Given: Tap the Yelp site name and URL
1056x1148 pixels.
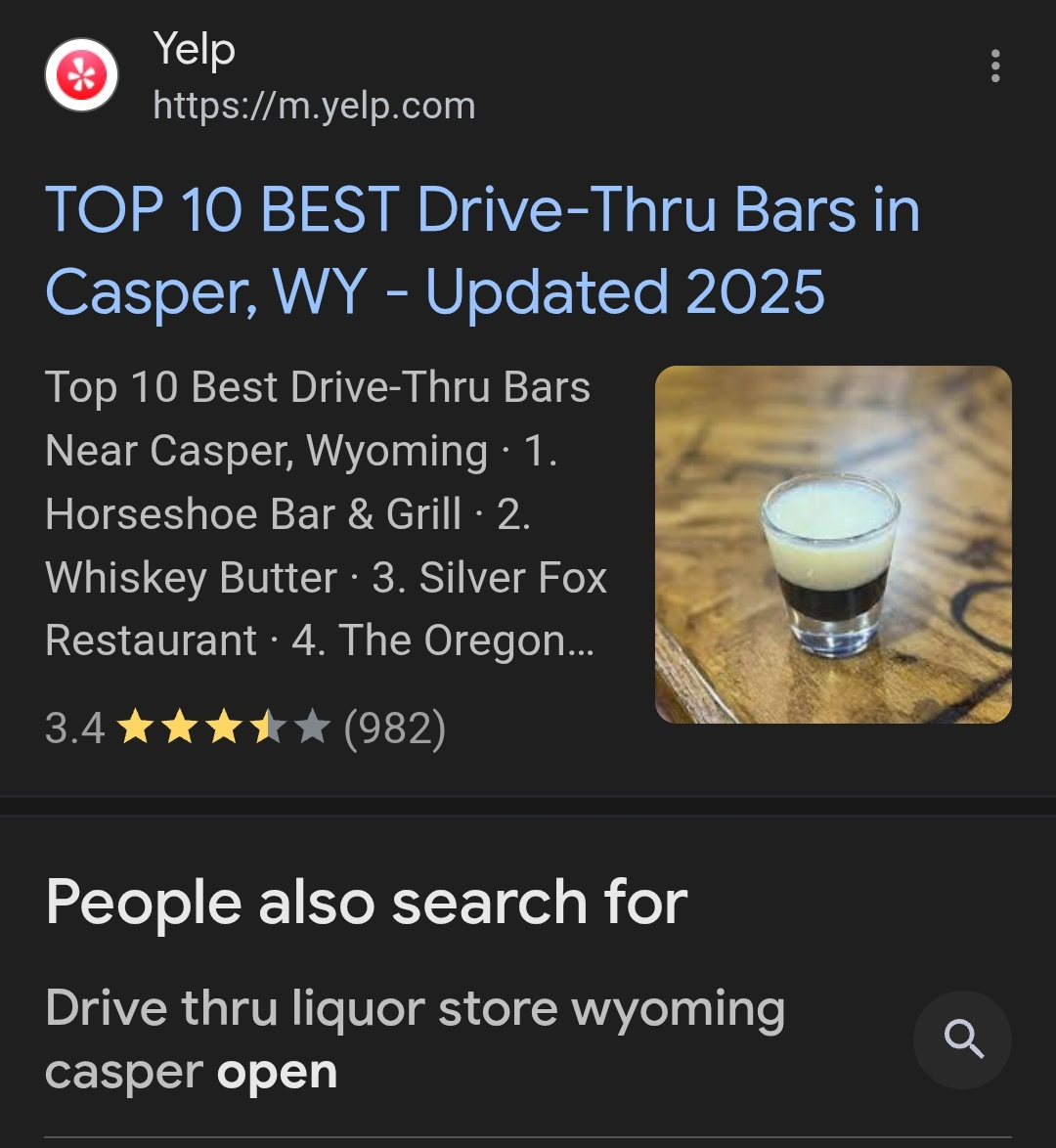Looking at the screenshot, I should click(314, 76).
